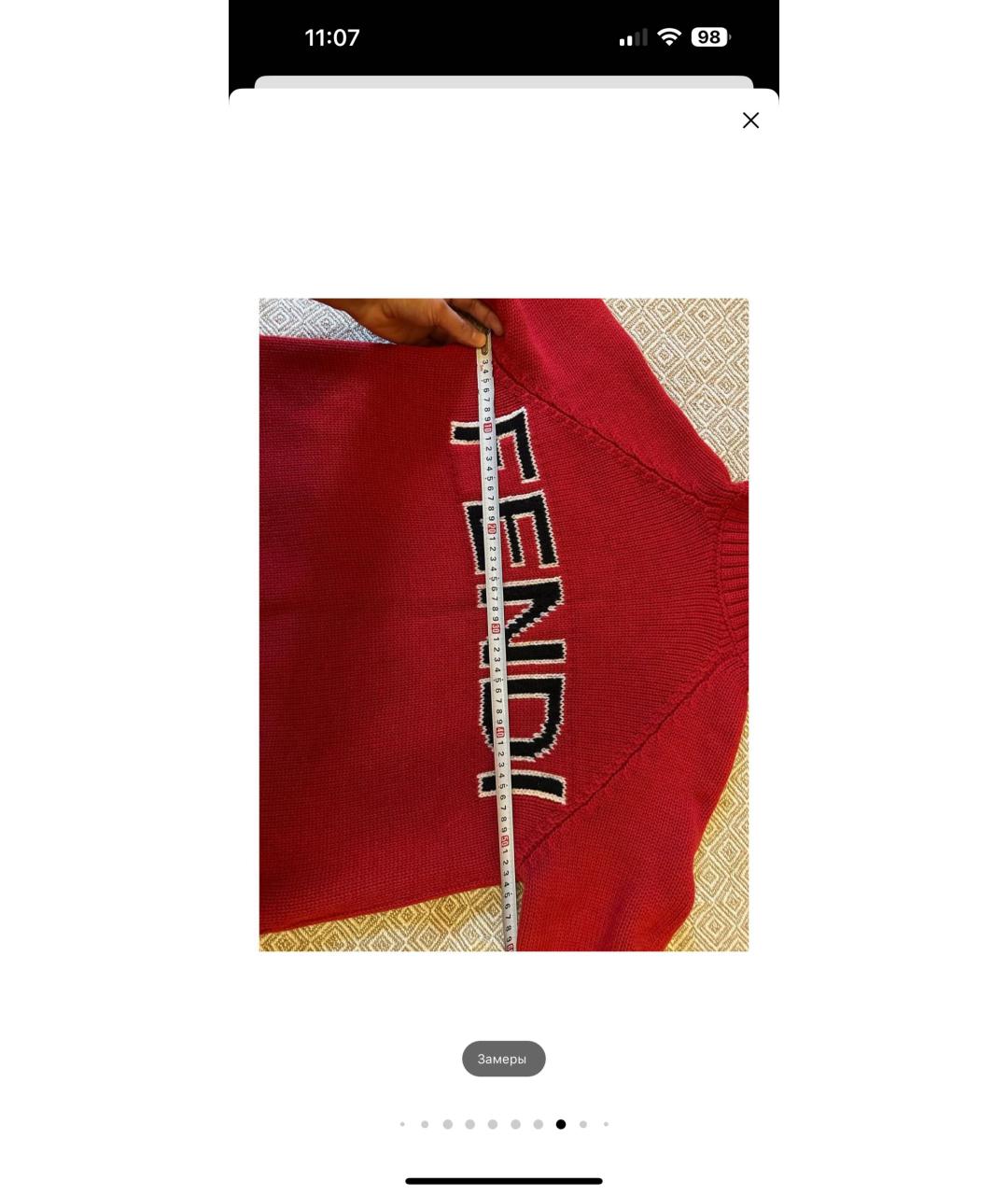
Task: Select the sixth pagination dot
Action: (515, 1125)
